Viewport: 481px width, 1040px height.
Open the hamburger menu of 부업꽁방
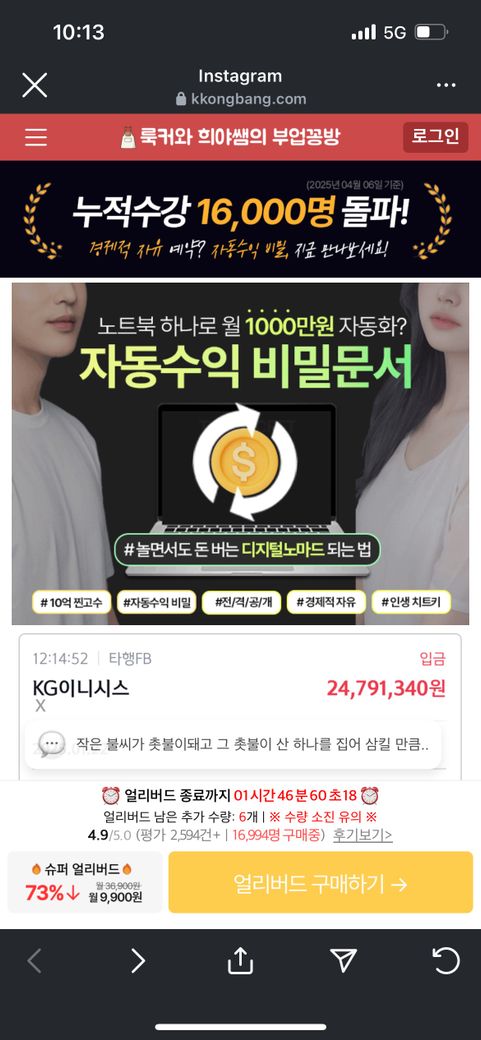pos(36,137)
